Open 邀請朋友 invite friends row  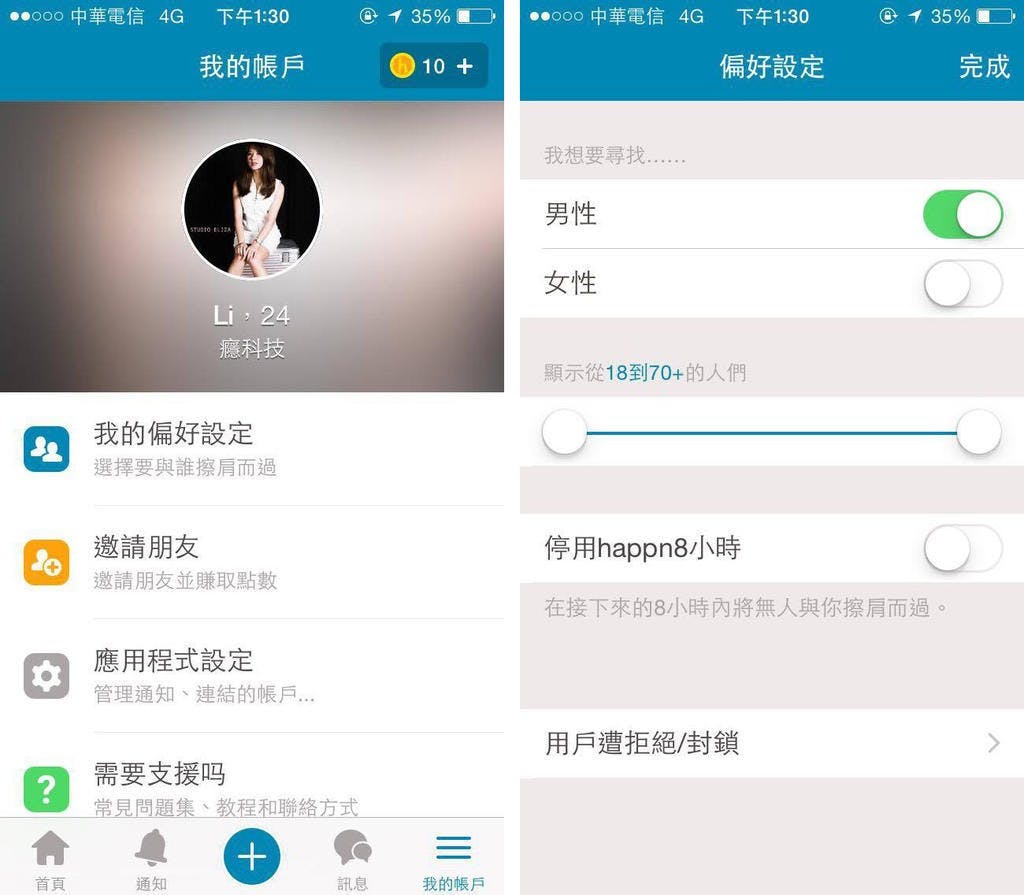(252, 562)
